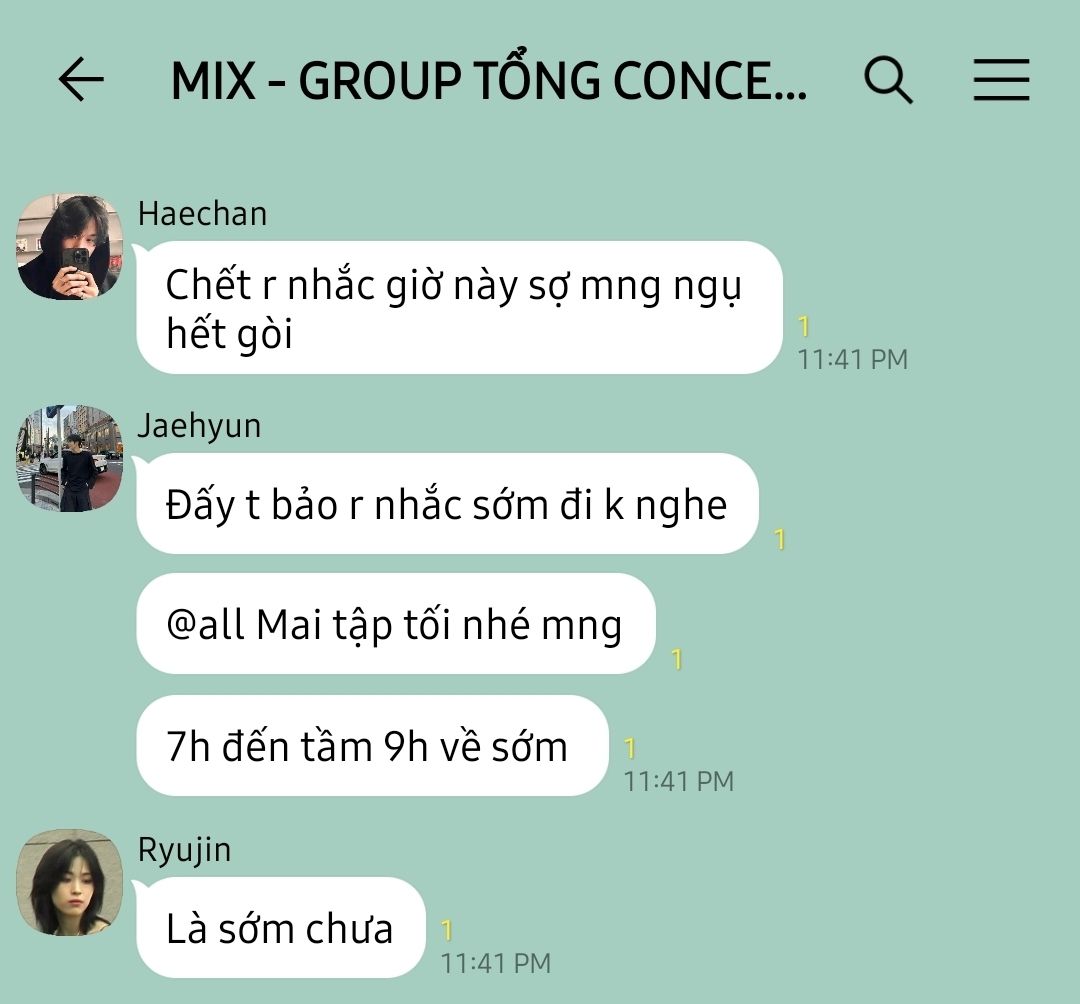1080x1004 pixels.
Task: Open Ryujin's profile picture
Action: (x=69, y=883)
